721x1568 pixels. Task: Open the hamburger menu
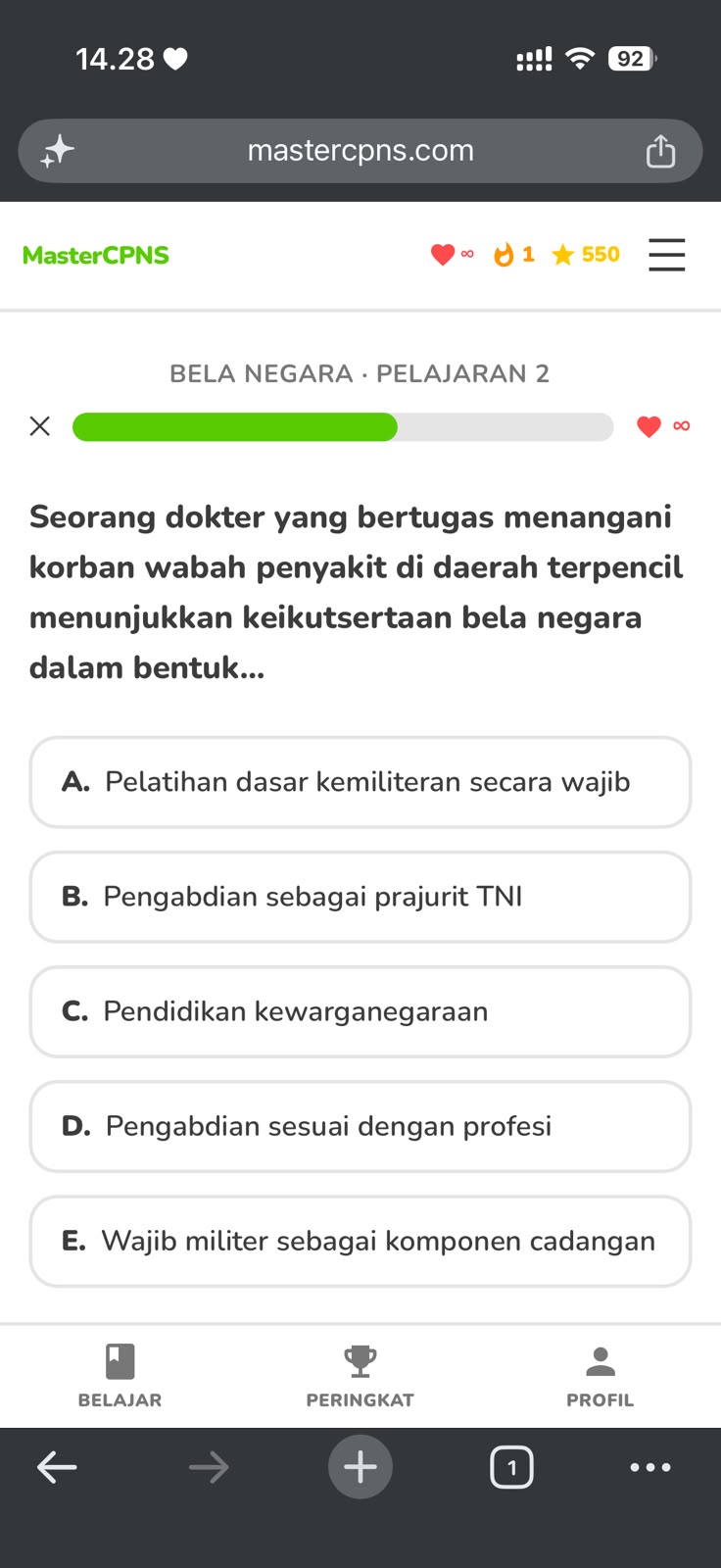coord(667,255)
